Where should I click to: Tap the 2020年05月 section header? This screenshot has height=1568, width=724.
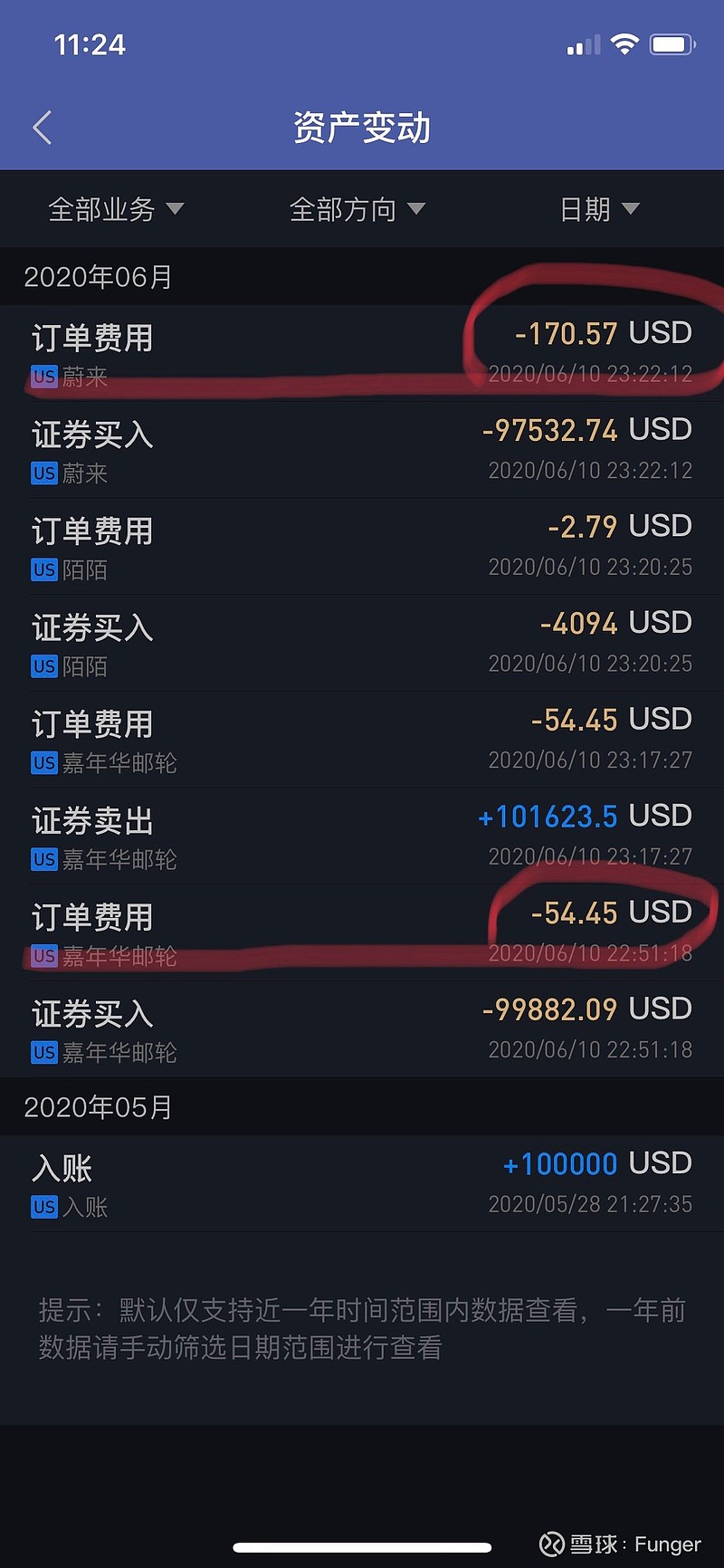point(96,1107)
